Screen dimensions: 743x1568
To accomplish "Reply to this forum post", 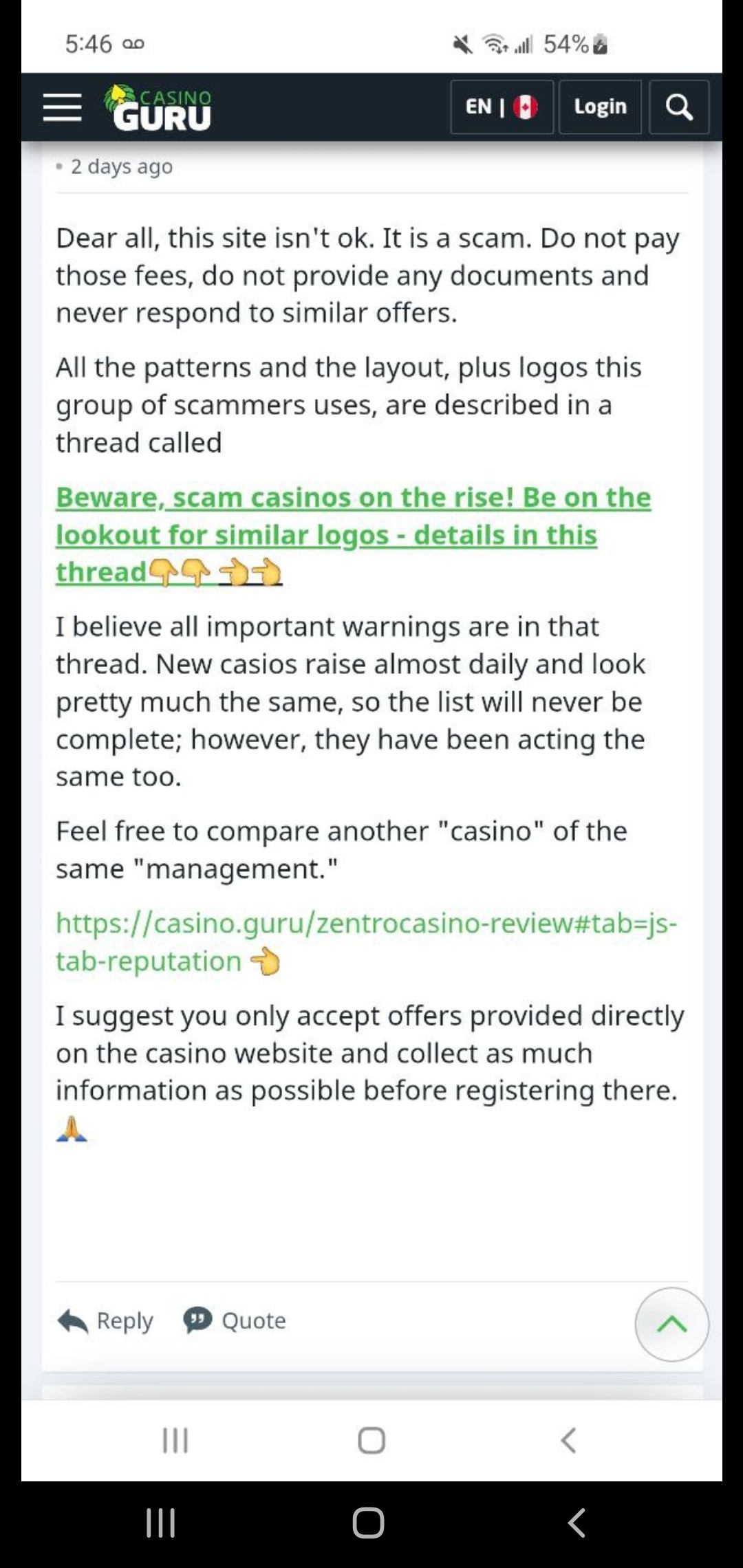I will (x=106, y=1320).
